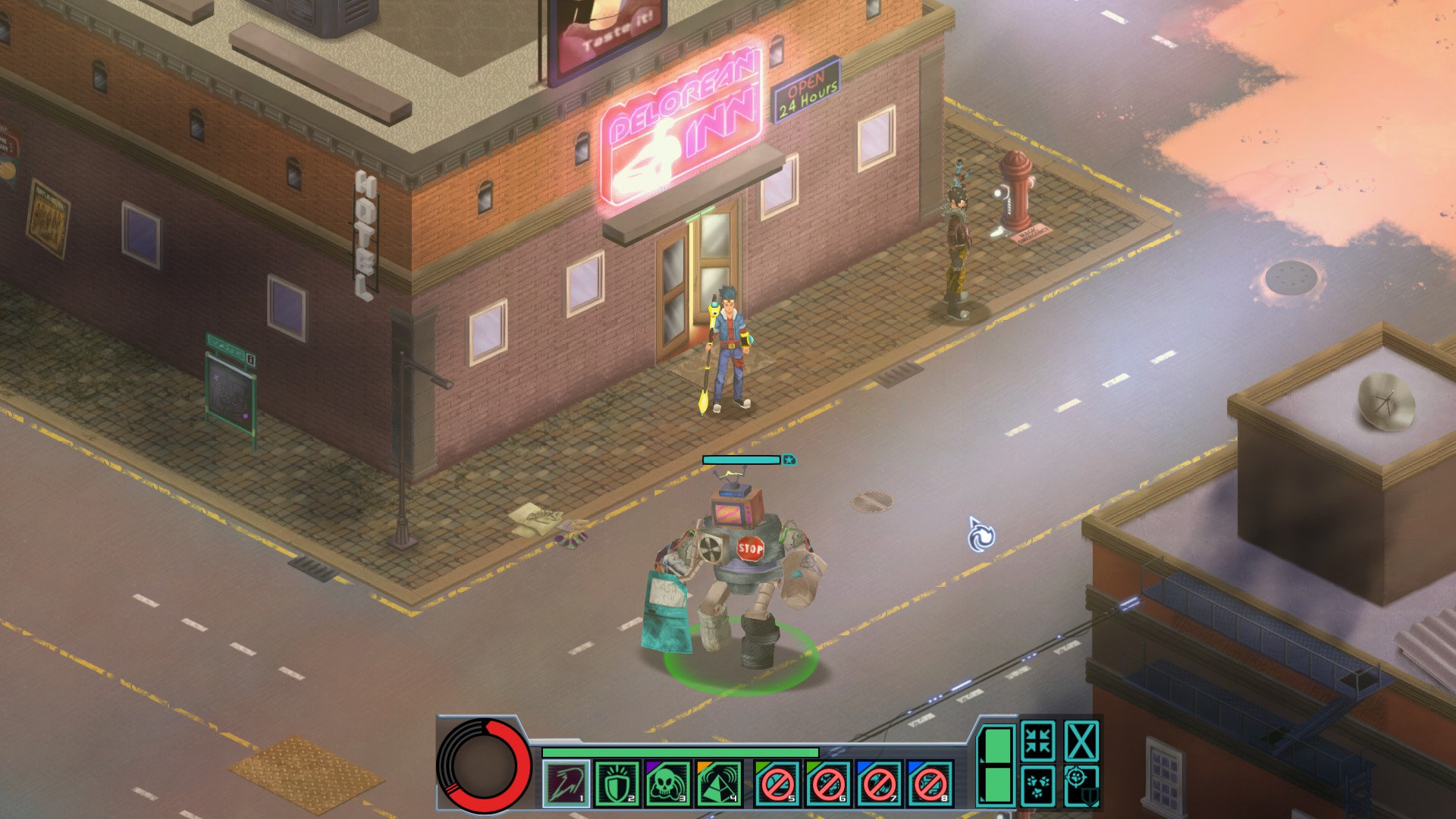Use the shield ability in slot 2
Screen dimensions: 1456x819
click(x=617, y=783)
